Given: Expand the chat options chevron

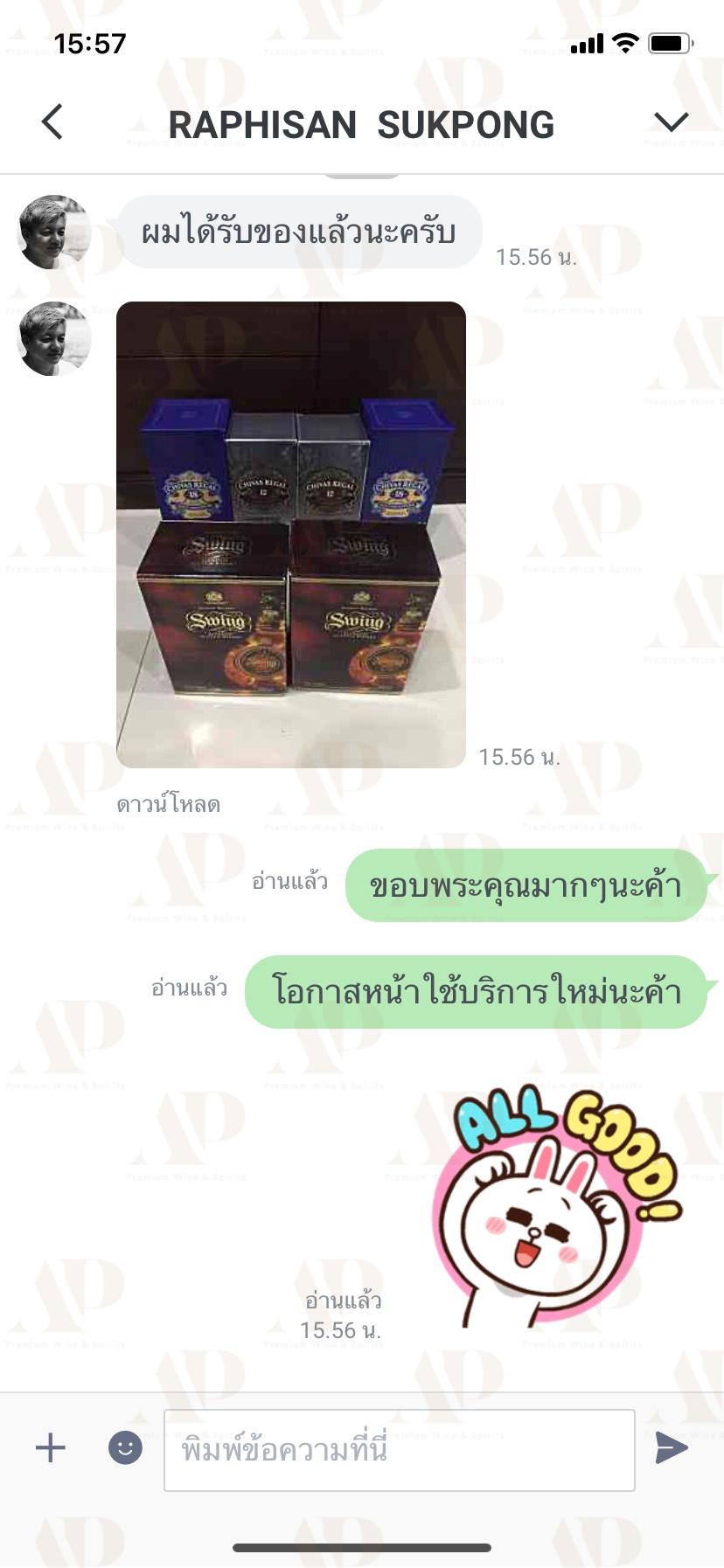Looking at the screenshot, I should 671,121.
